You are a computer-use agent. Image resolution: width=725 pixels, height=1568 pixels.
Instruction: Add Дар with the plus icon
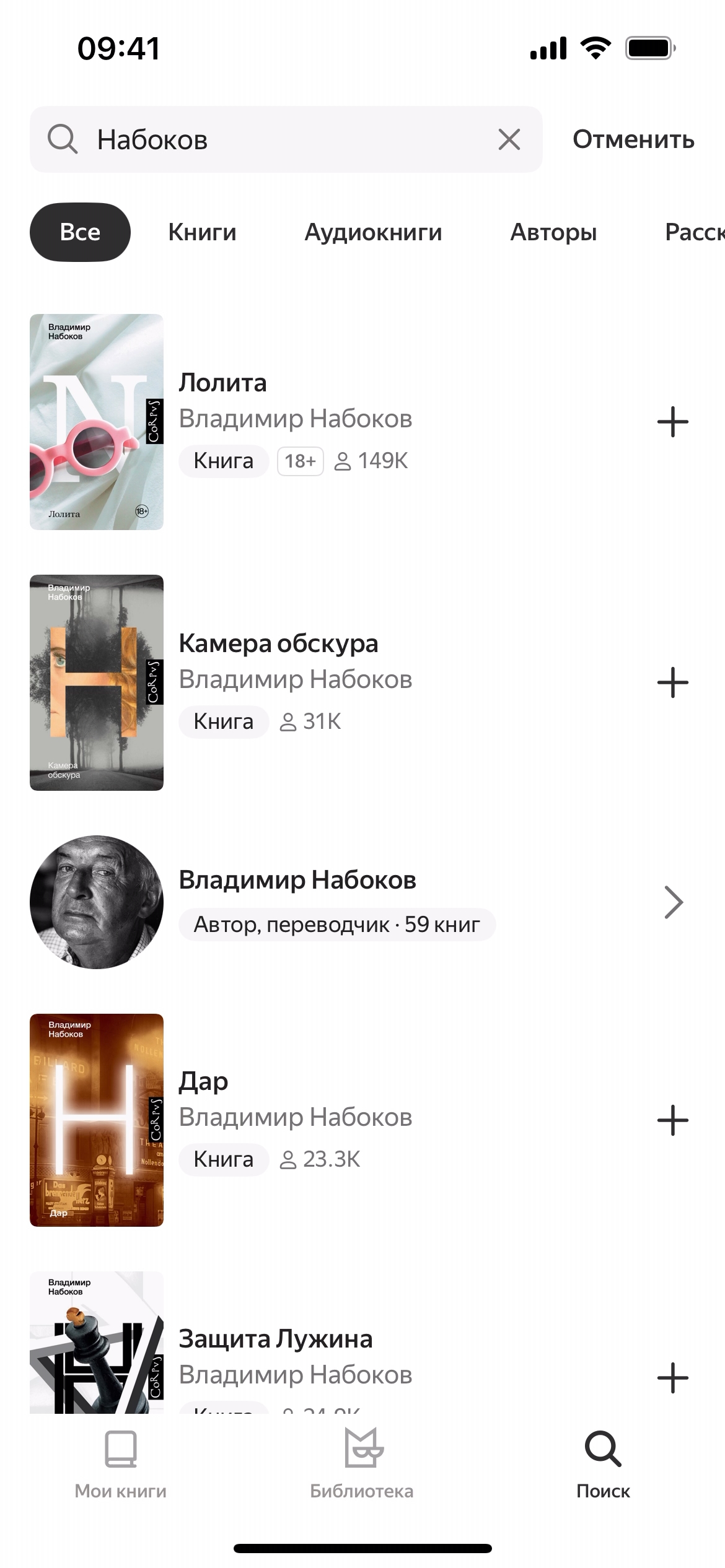(x=672, y=1120)
